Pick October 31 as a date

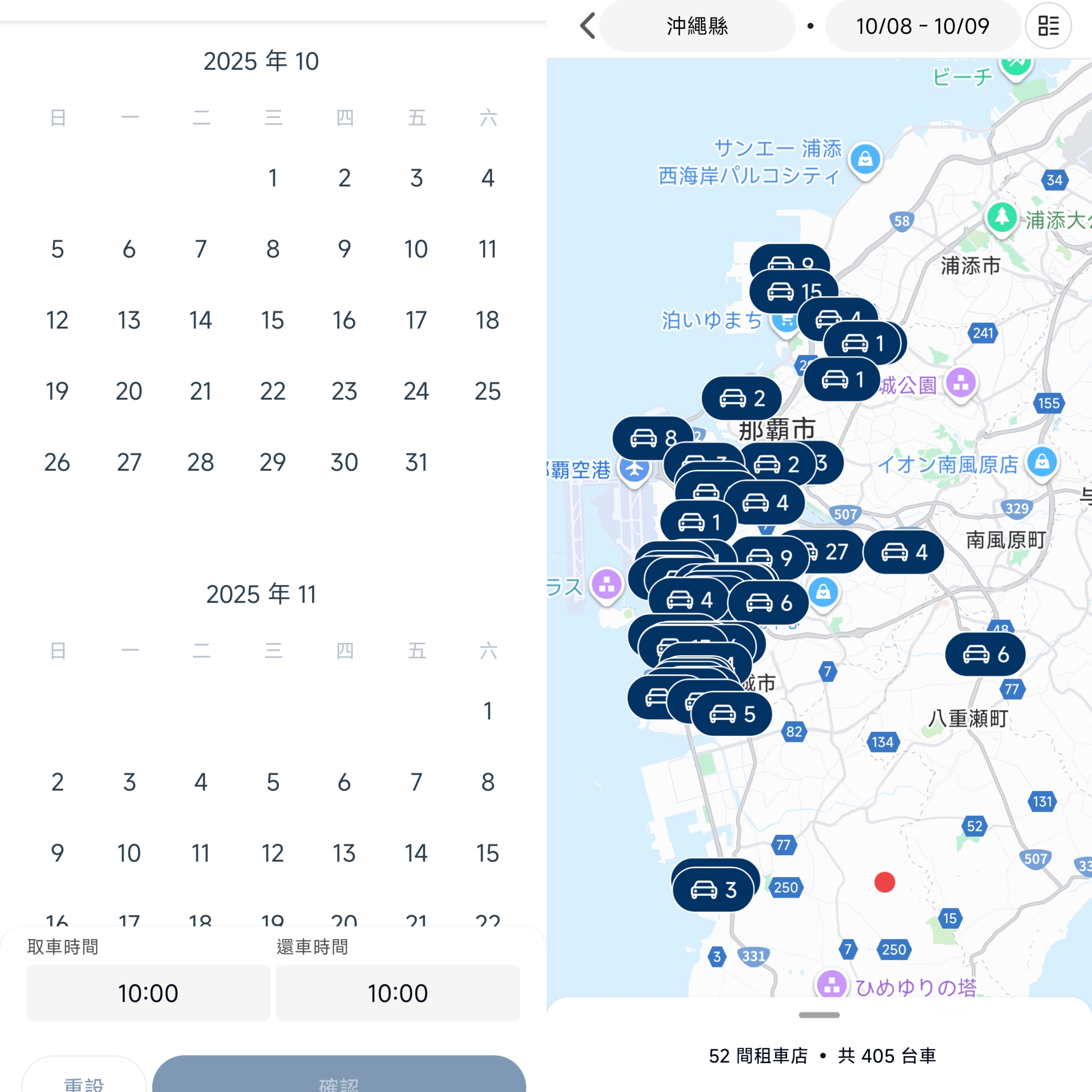coord(416,462)
